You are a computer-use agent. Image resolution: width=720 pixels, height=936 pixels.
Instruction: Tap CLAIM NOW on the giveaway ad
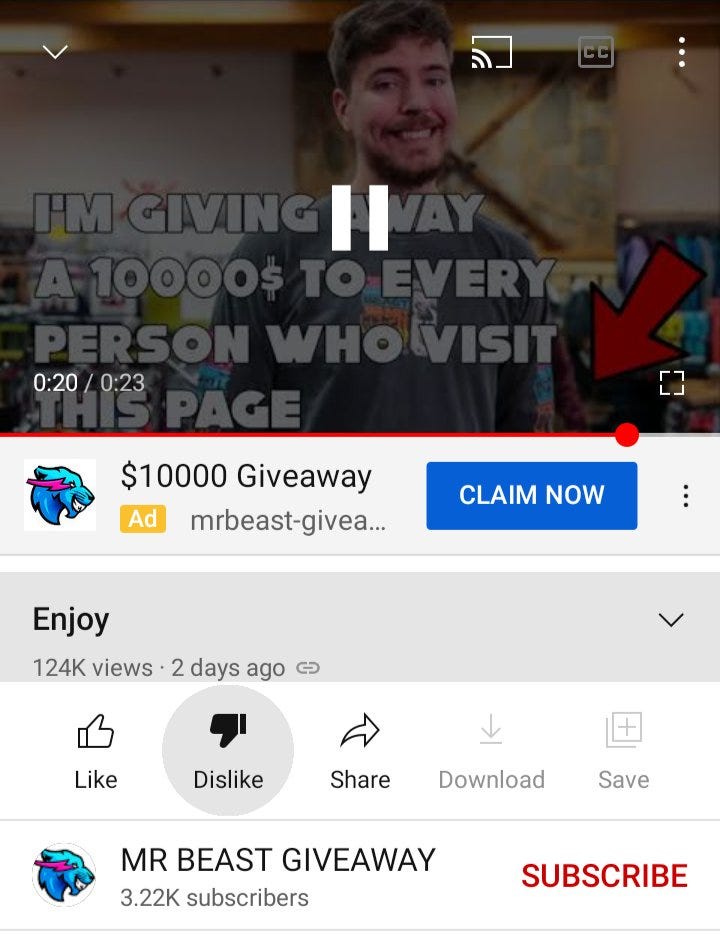click(531, 495)
